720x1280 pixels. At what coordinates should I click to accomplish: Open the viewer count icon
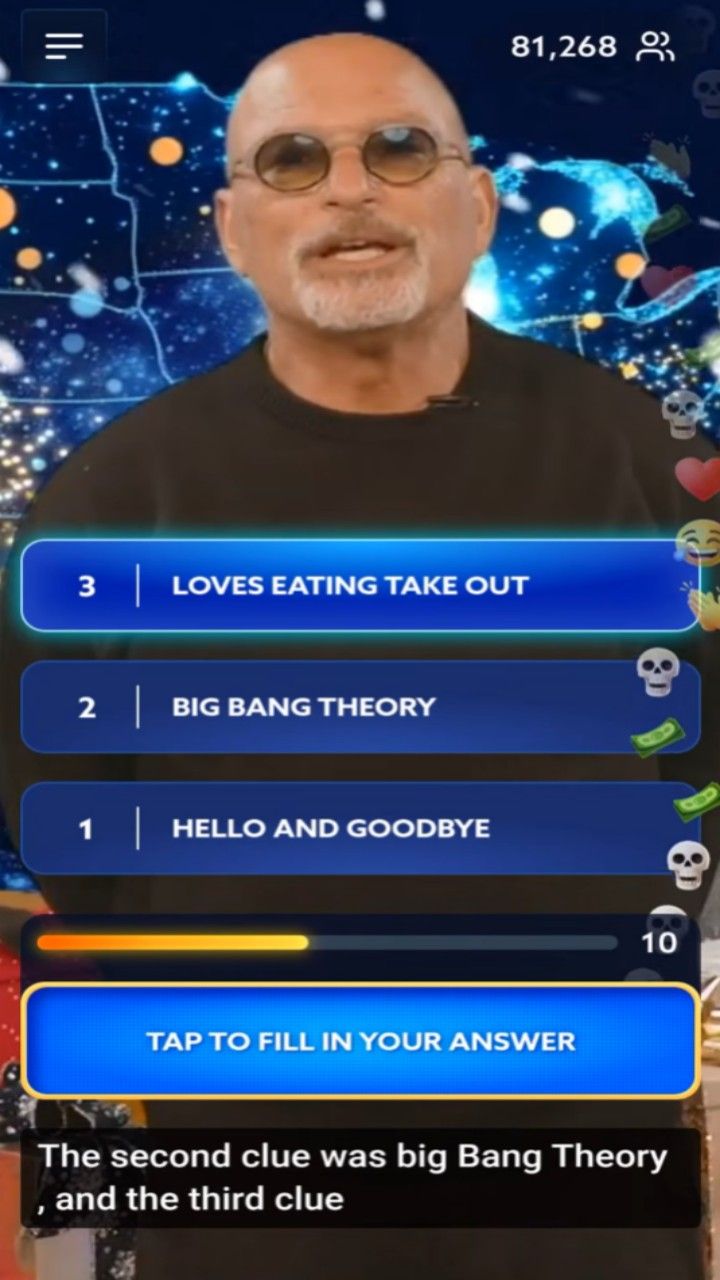pyautogui.click(x=656, y=46)
